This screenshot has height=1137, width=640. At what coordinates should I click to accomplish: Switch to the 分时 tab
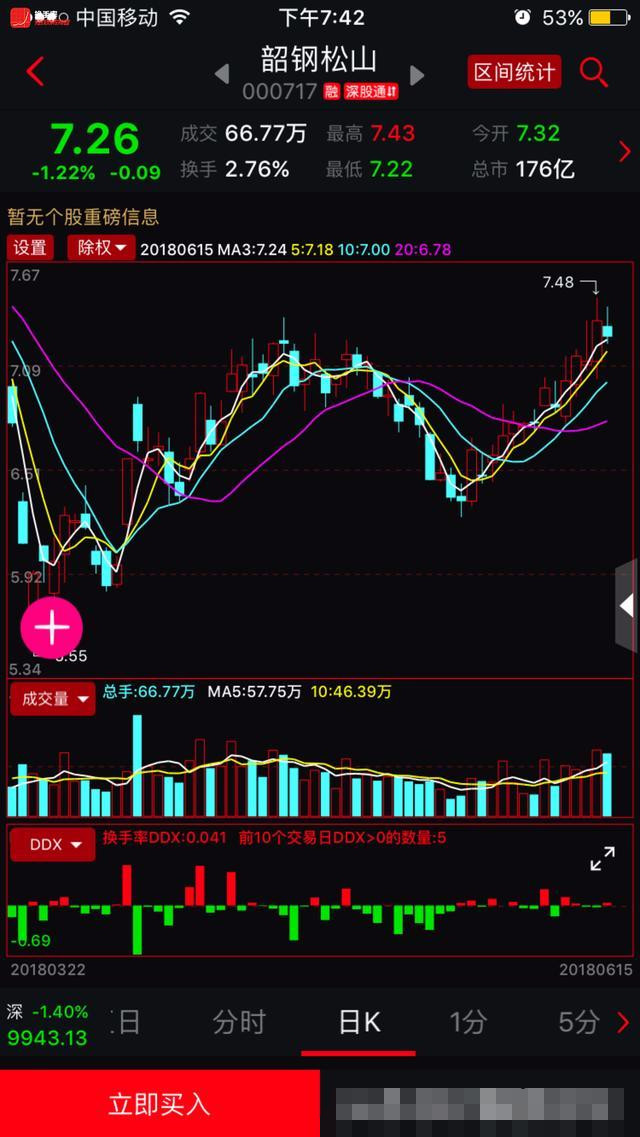pos(239,1022)
